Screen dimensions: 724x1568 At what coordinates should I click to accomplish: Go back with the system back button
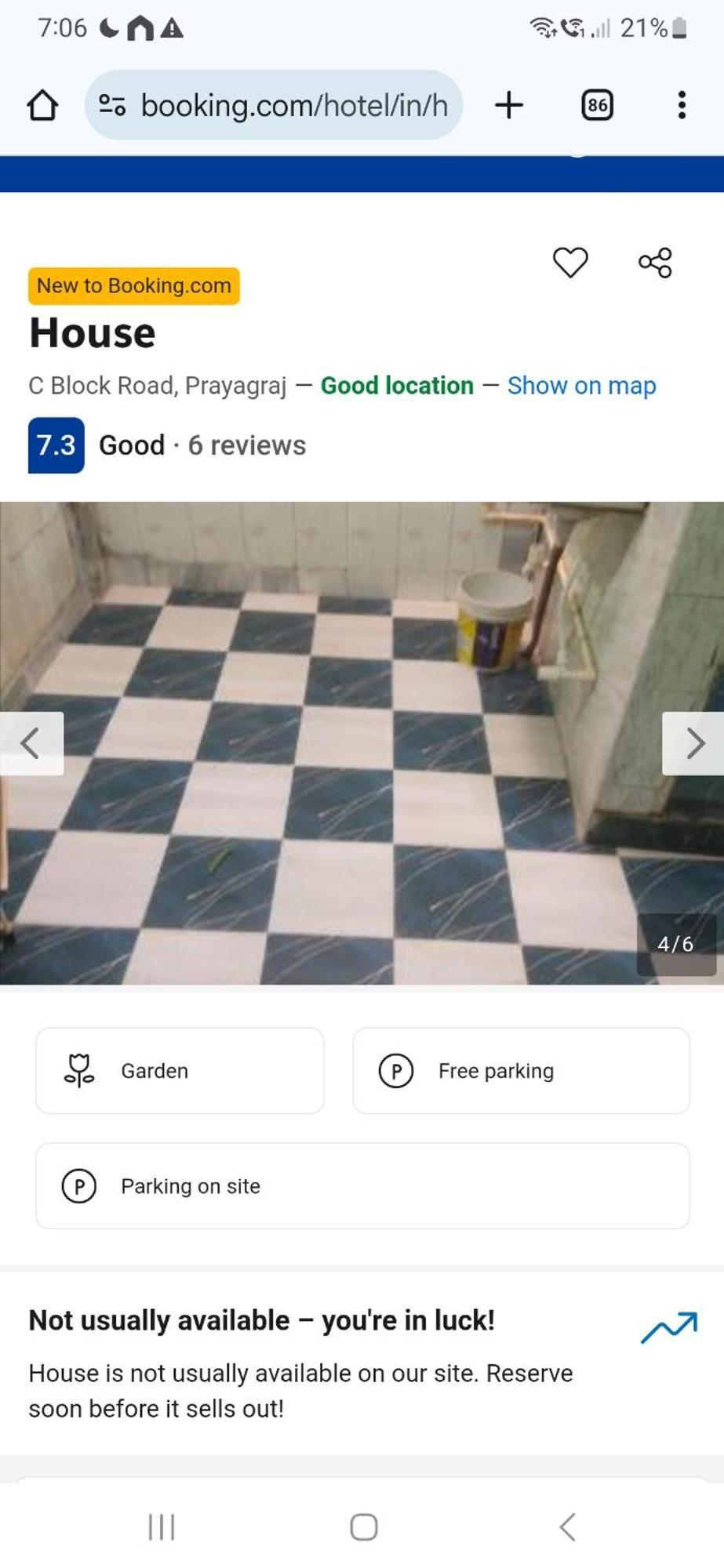pos(567,1526)
